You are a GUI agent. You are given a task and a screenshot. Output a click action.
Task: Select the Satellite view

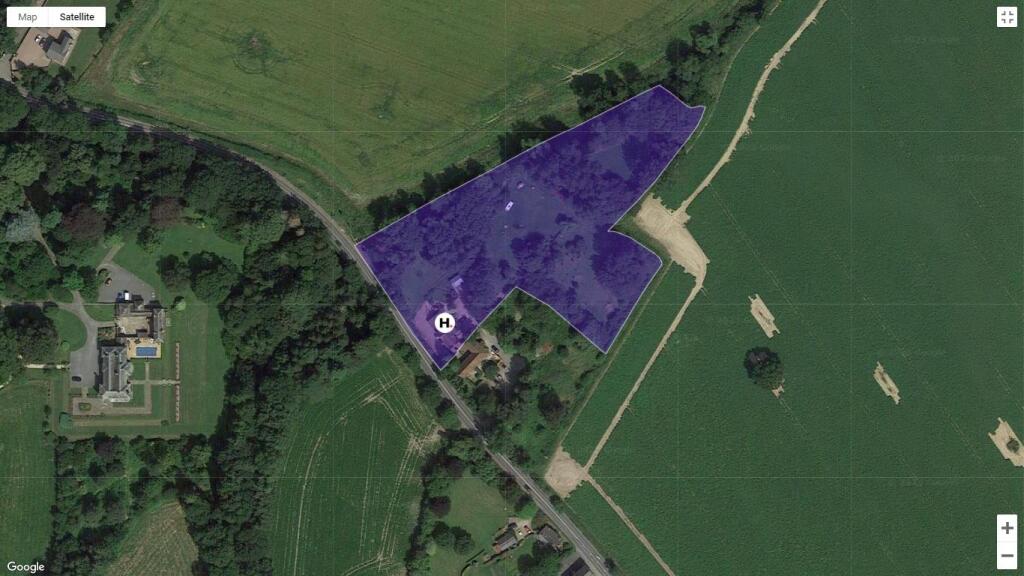pyautogui.click(x=77, y=17)
